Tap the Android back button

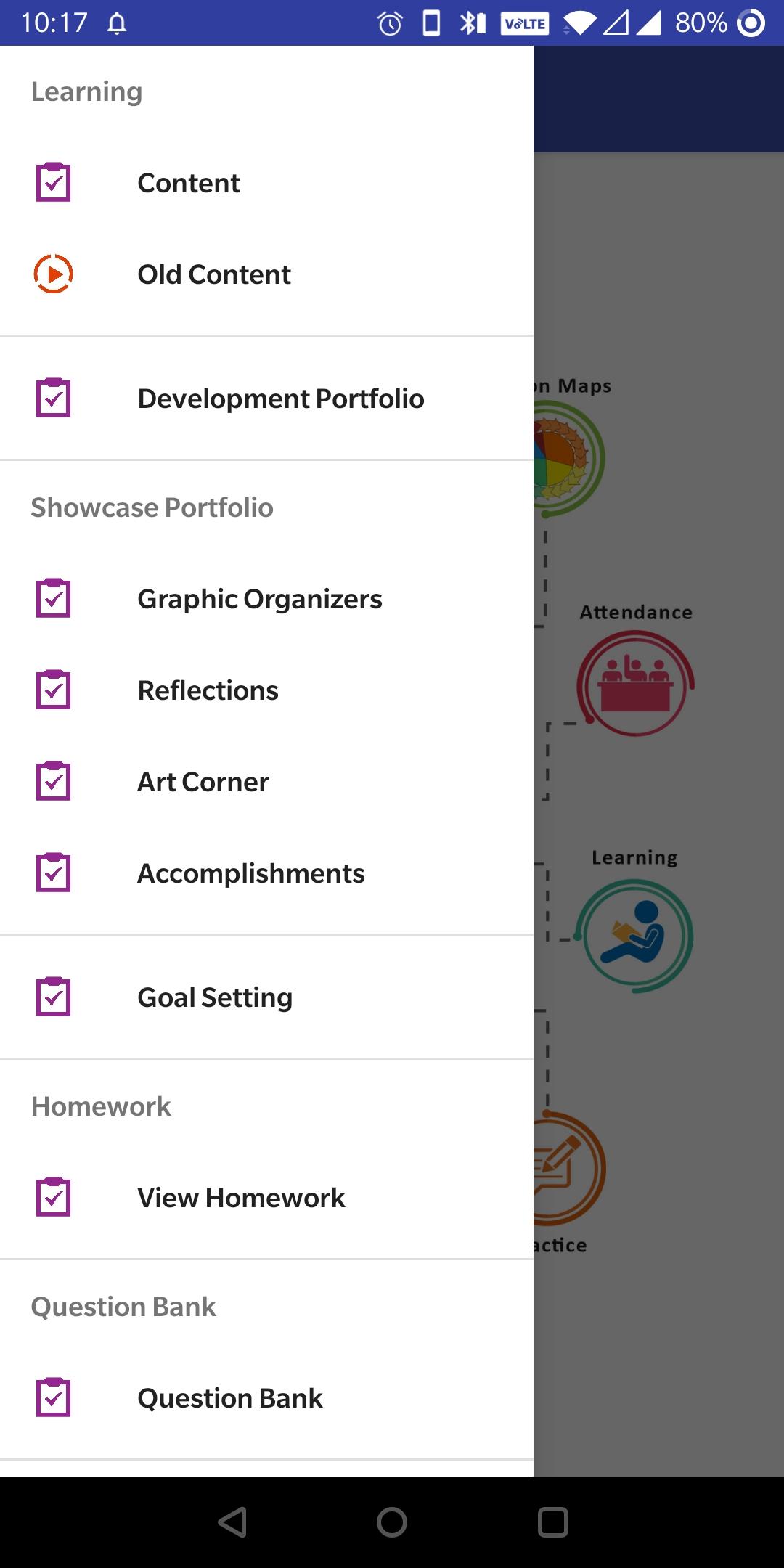pyautogui.click(x=232, y=1522)
